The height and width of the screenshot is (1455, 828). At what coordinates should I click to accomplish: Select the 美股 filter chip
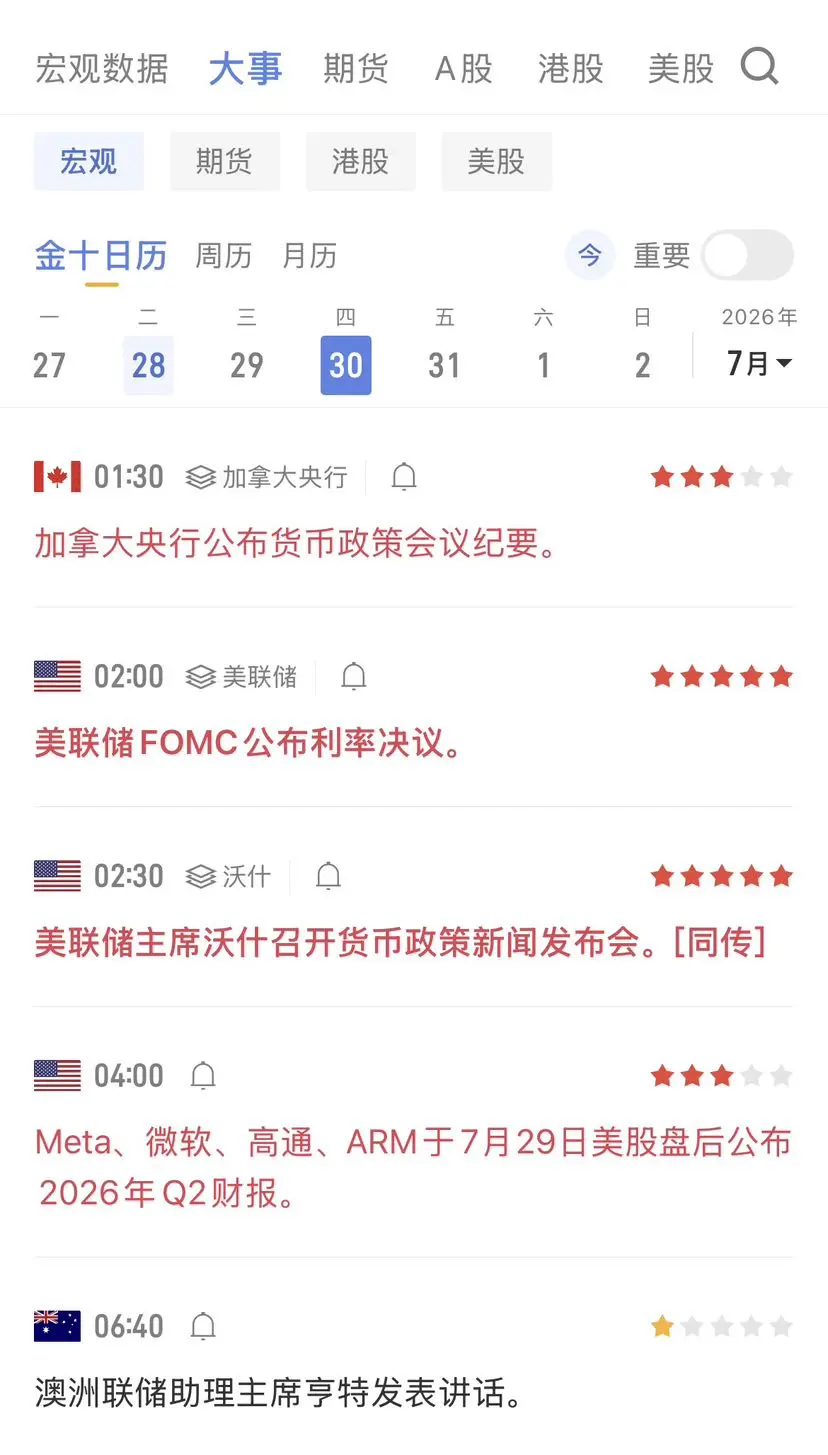point(496,161)
